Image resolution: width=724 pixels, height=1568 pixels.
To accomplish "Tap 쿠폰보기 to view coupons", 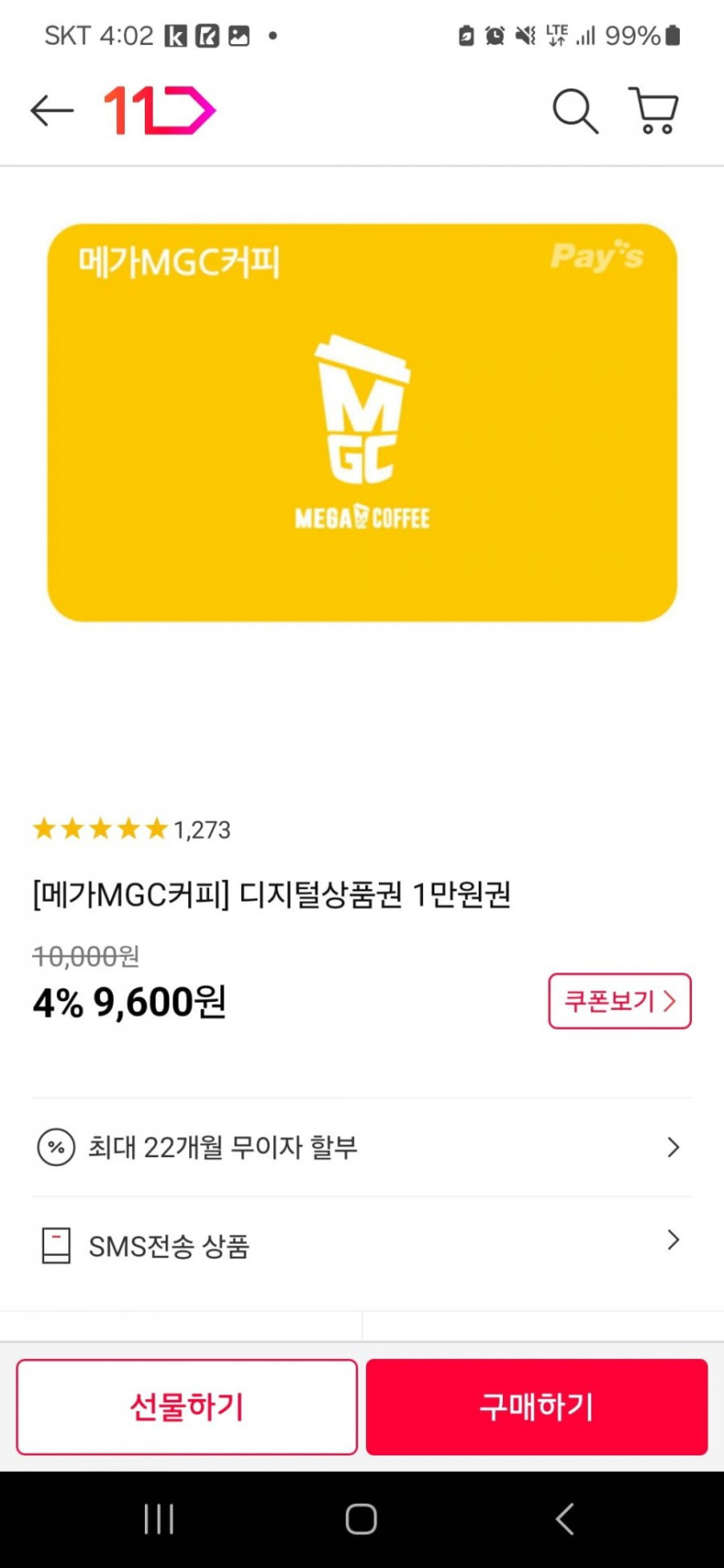I will (619, 1001).
